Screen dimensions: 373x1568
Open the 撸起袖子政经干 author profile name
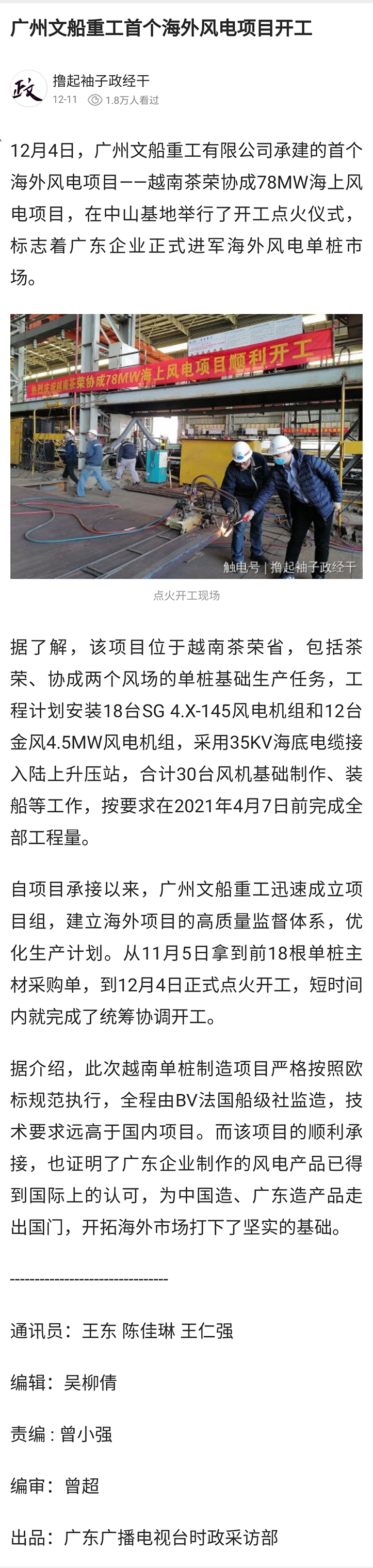(101, 81)
